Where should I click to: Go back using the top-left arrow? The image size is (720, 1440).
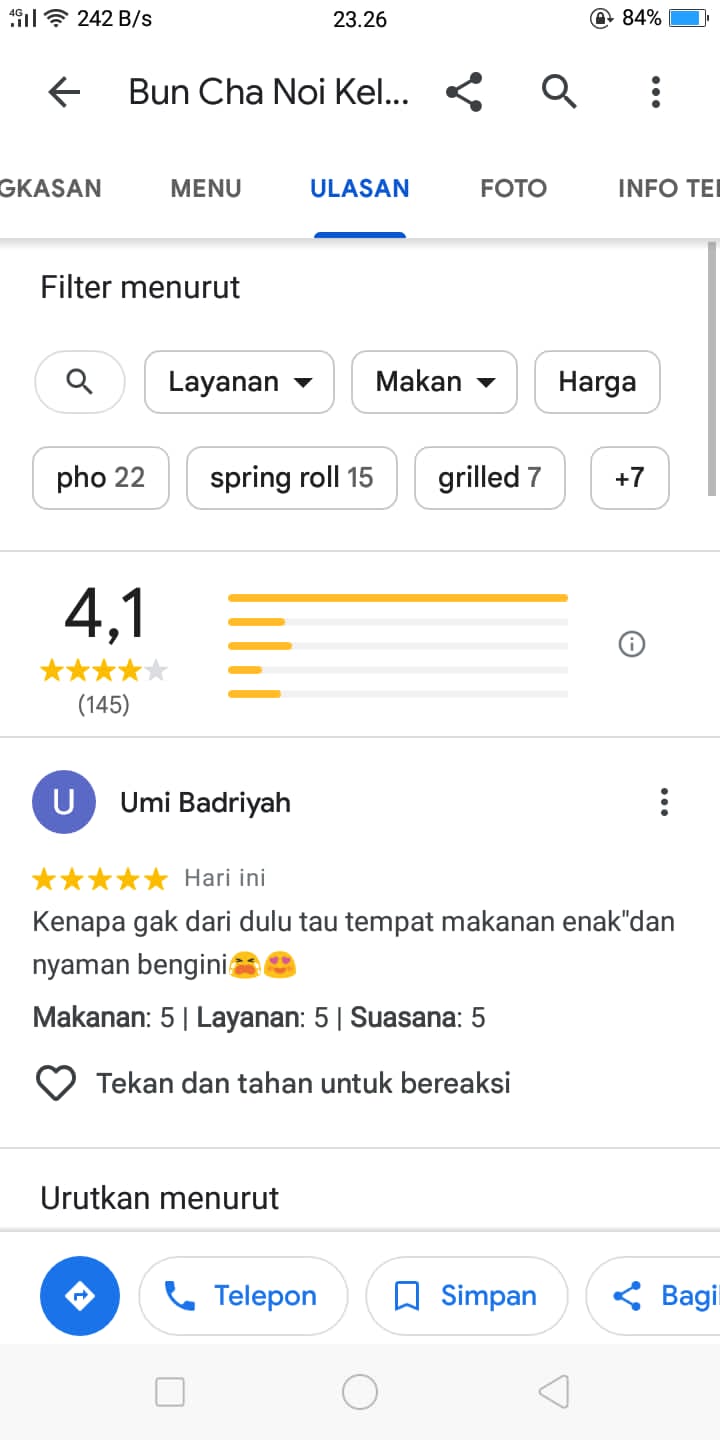(x=64, y=92)
